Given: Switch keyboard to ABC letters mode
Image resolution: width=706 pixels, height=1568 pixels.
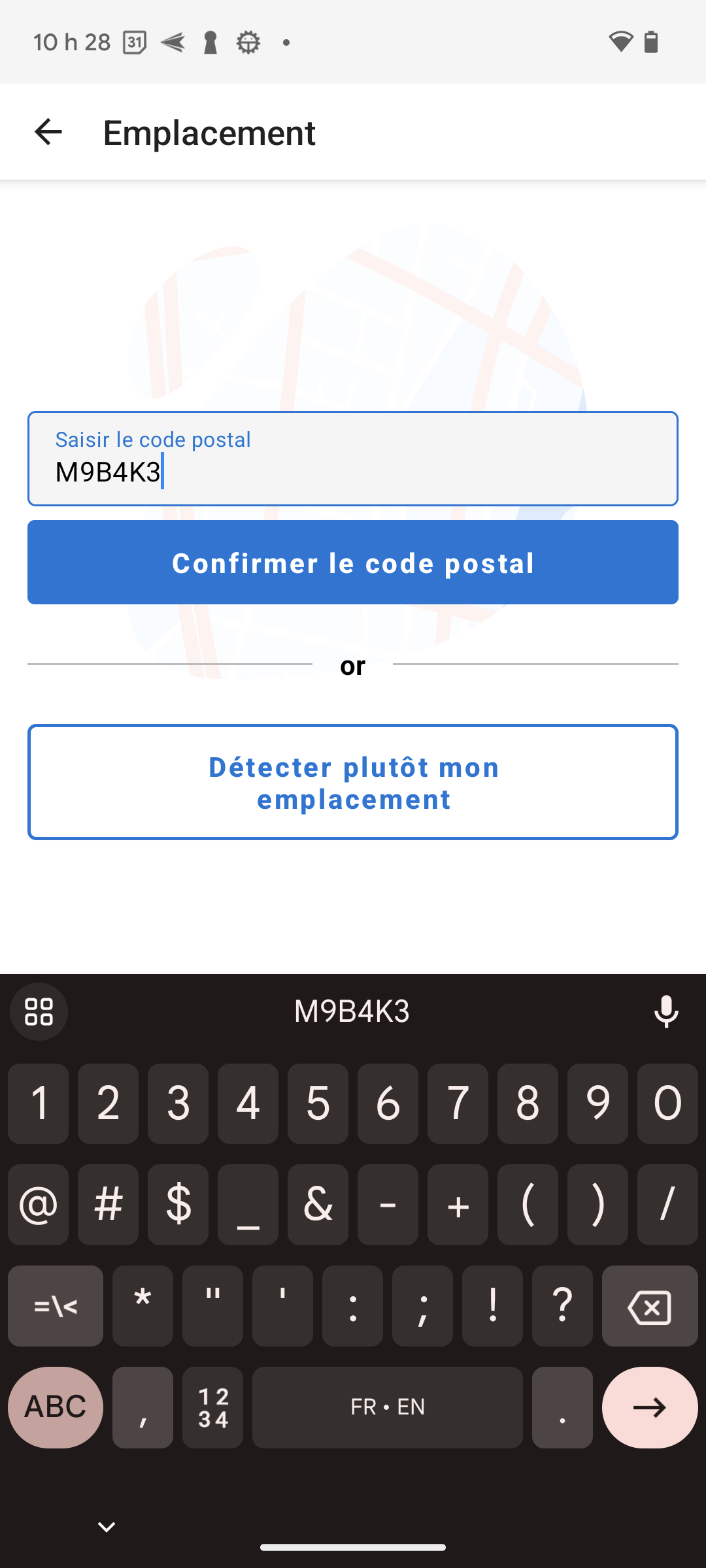Looking at the screenshot, I should [54, 1408].
